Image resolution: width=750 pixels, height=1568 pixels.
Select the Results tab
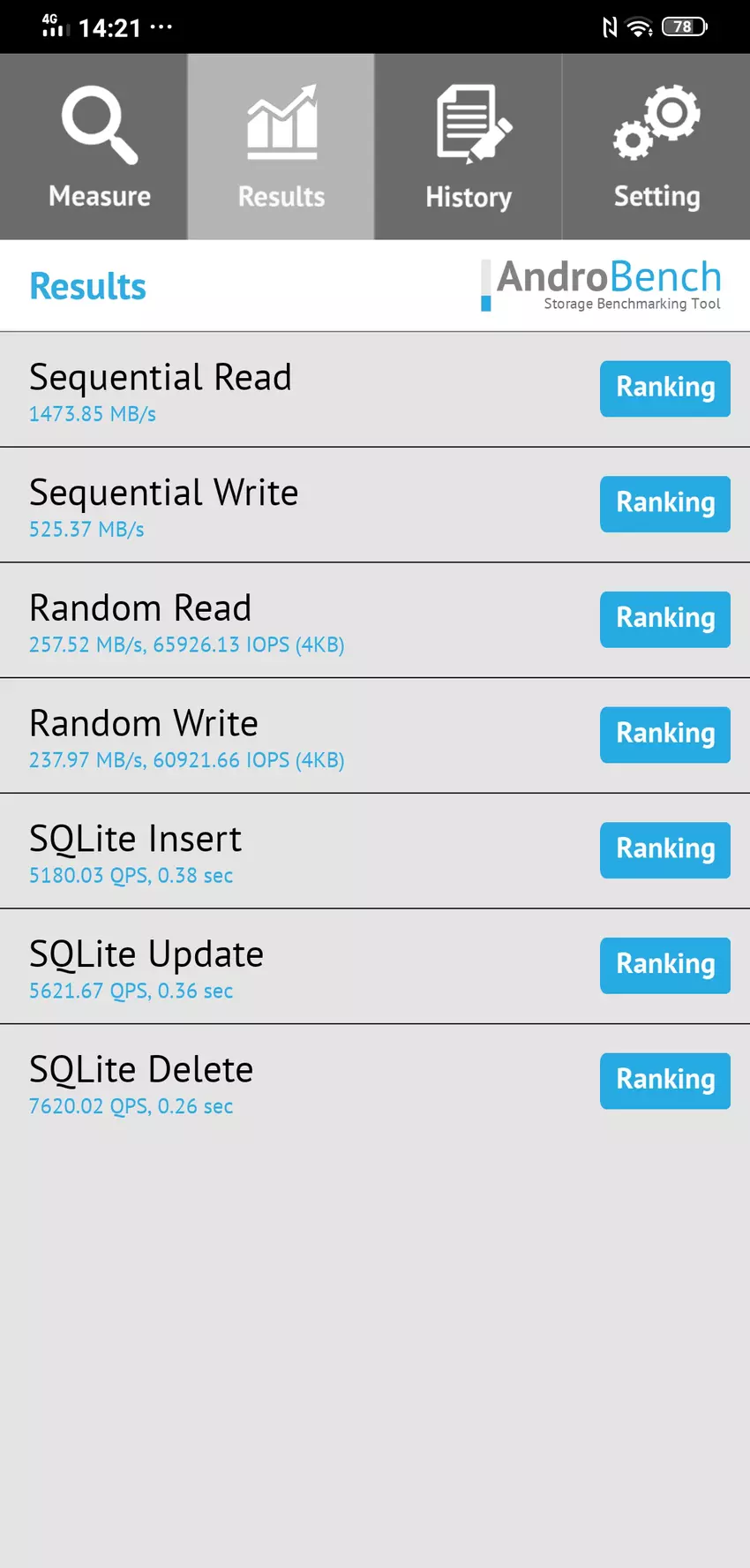(x=281, y=147)
